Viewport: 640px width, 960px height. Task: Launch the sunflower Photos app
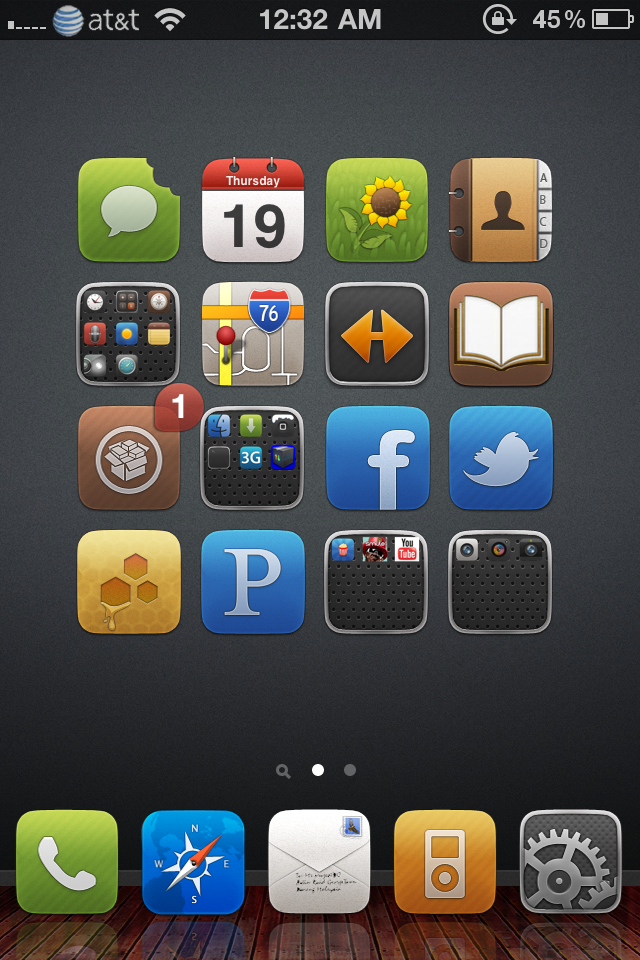(x=377, y=210)
